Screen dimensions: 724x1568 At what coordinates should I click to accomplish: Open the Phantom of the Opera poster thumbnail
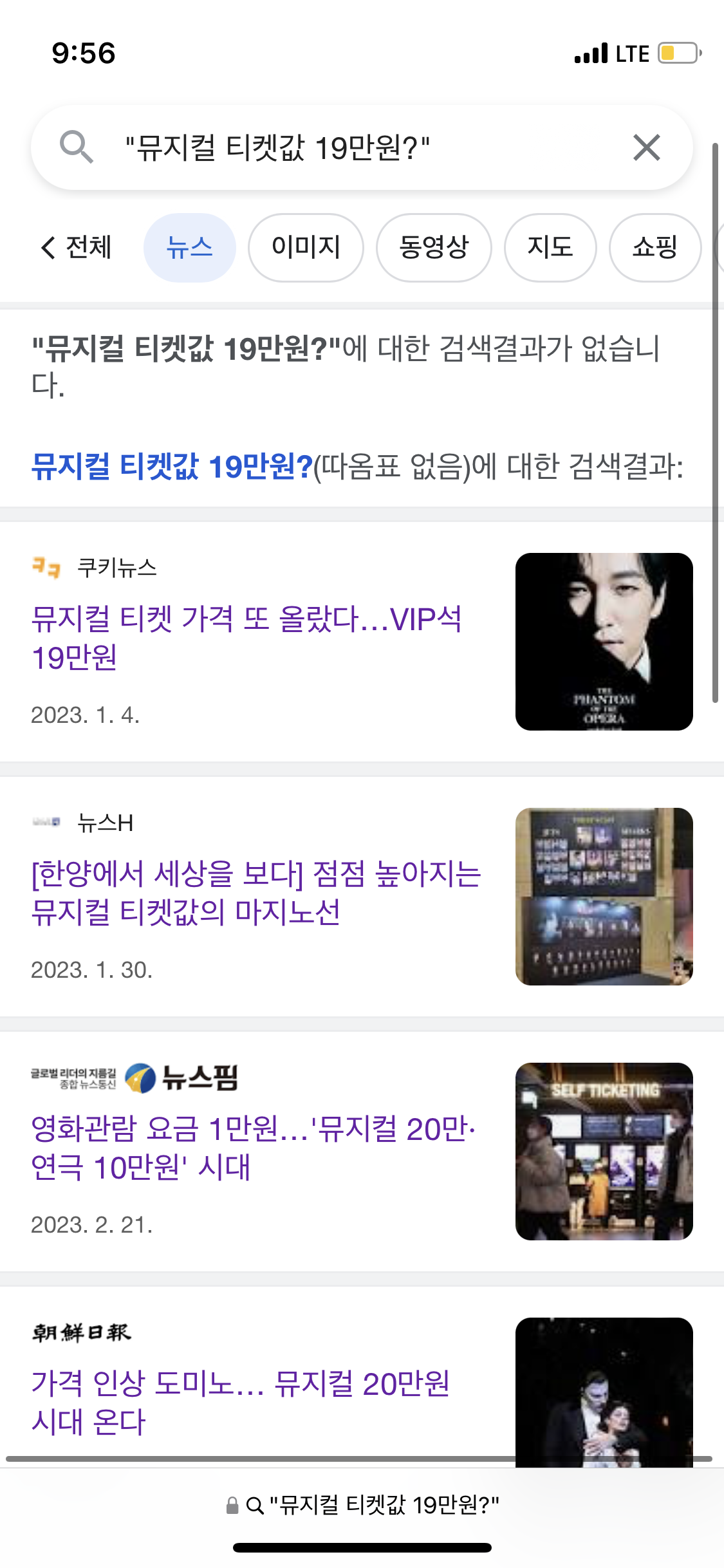[604, 642]
